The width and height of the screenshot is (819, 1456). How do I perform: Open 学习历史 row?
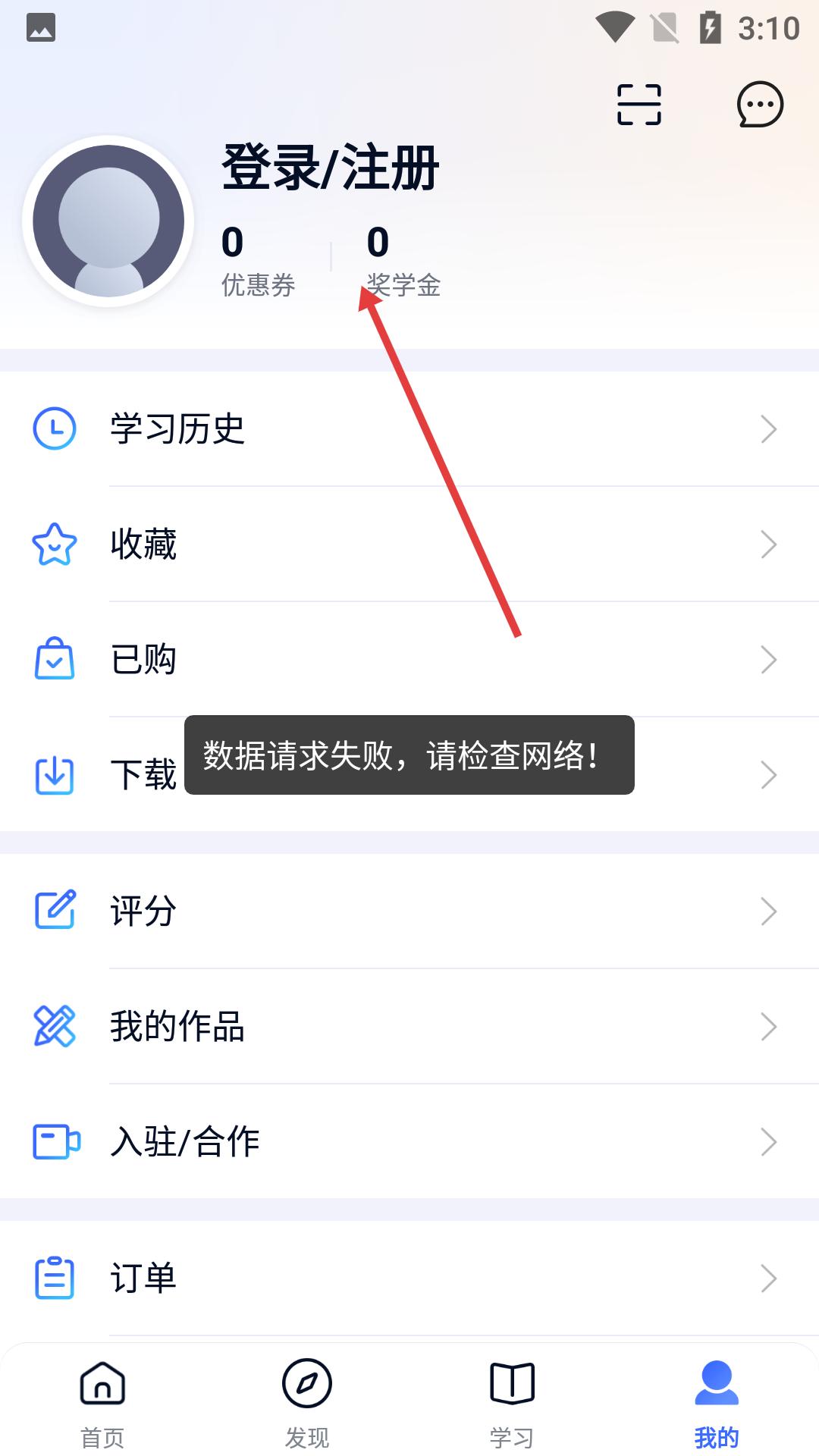(409, 429)
